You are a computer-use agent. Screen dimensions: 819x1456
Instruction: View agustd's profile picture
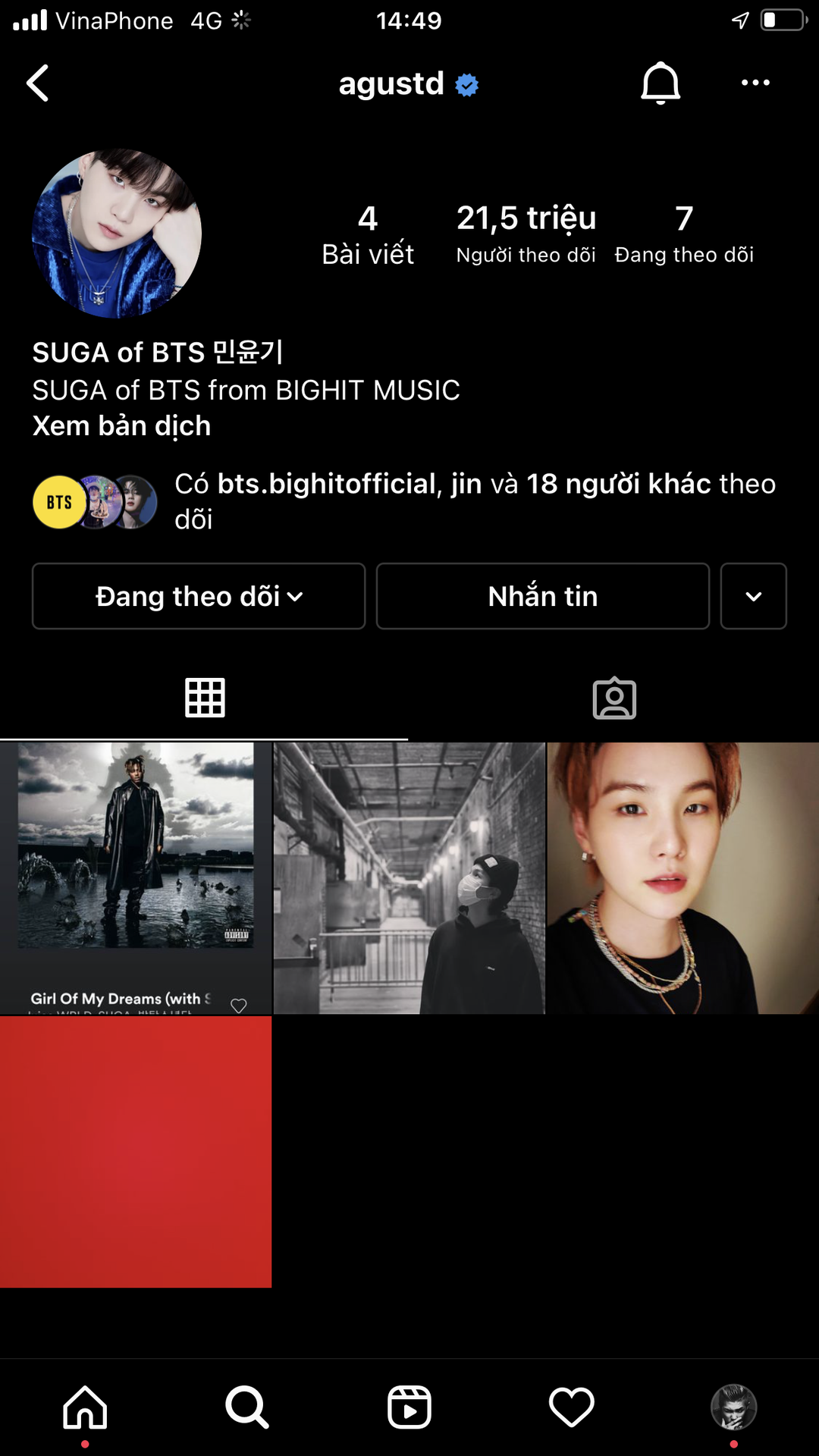tap(117, 234)
